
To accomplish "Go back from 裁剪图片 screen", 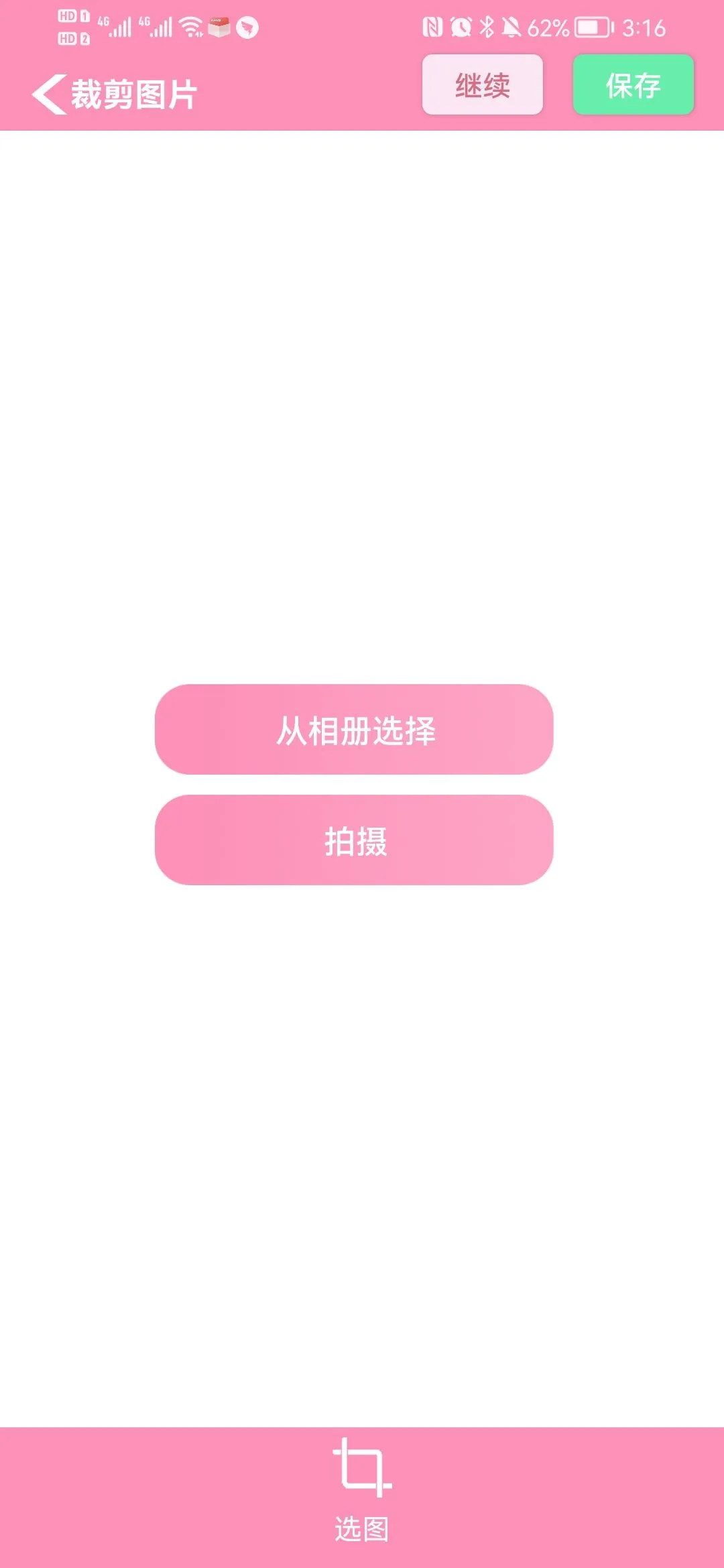I will 49,94.
